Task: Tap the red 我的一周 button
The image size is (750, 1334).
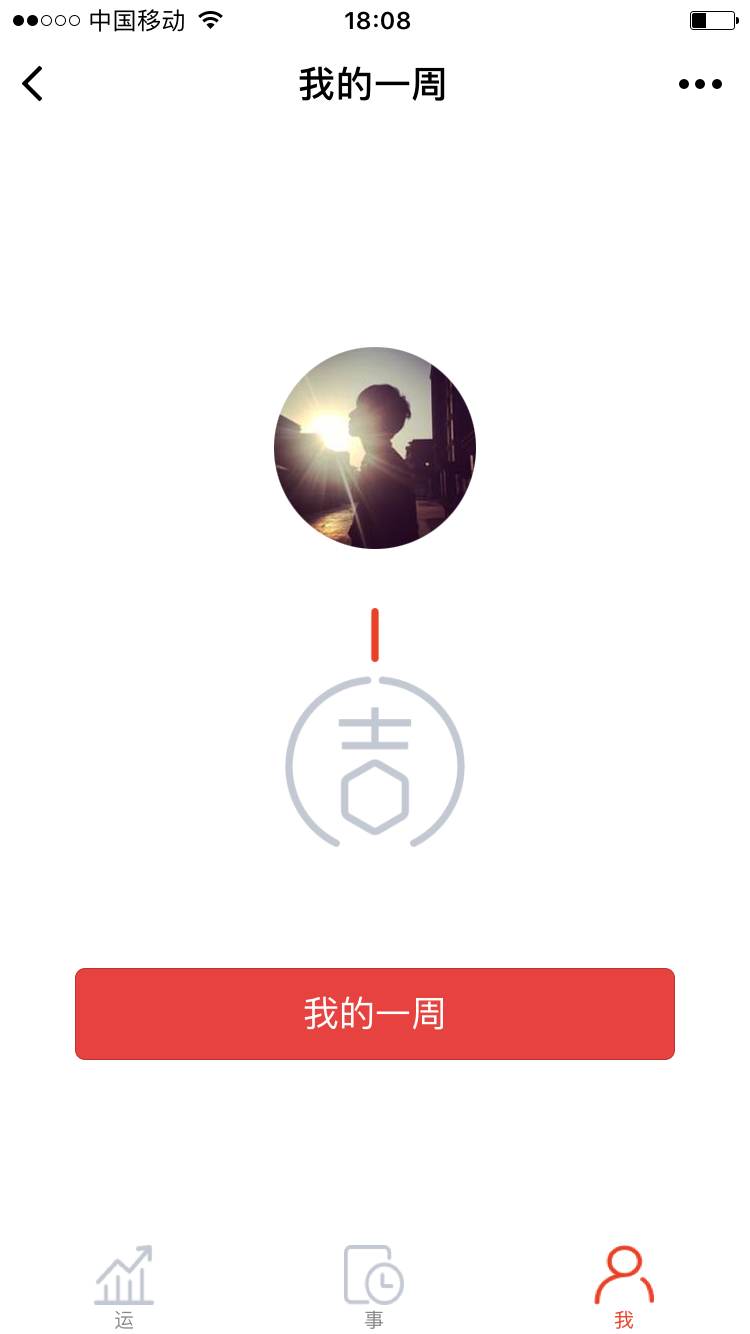Action: [375, 1013]
